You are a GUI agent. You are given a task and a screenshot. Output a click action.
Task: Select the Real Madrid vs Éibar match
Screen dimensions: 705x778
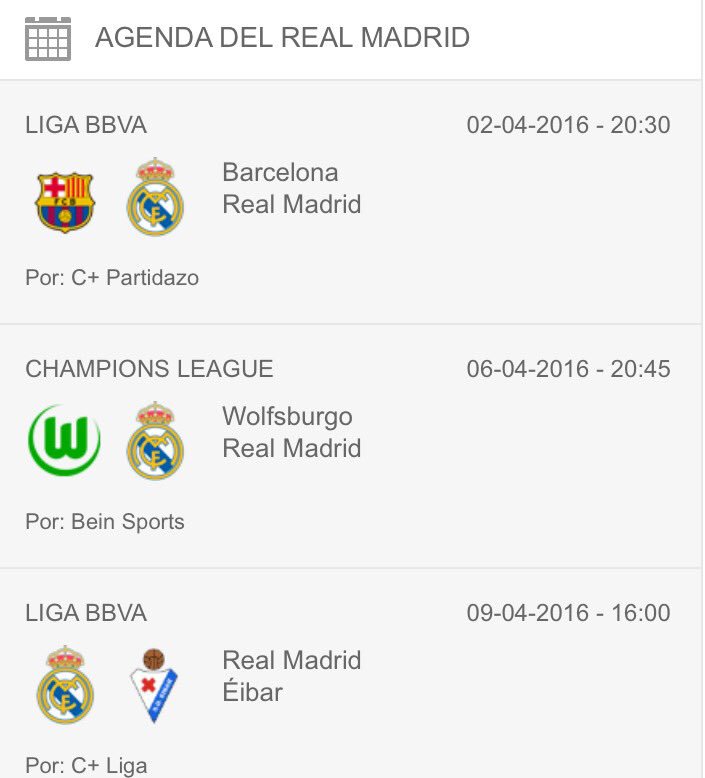click(292, 677)
